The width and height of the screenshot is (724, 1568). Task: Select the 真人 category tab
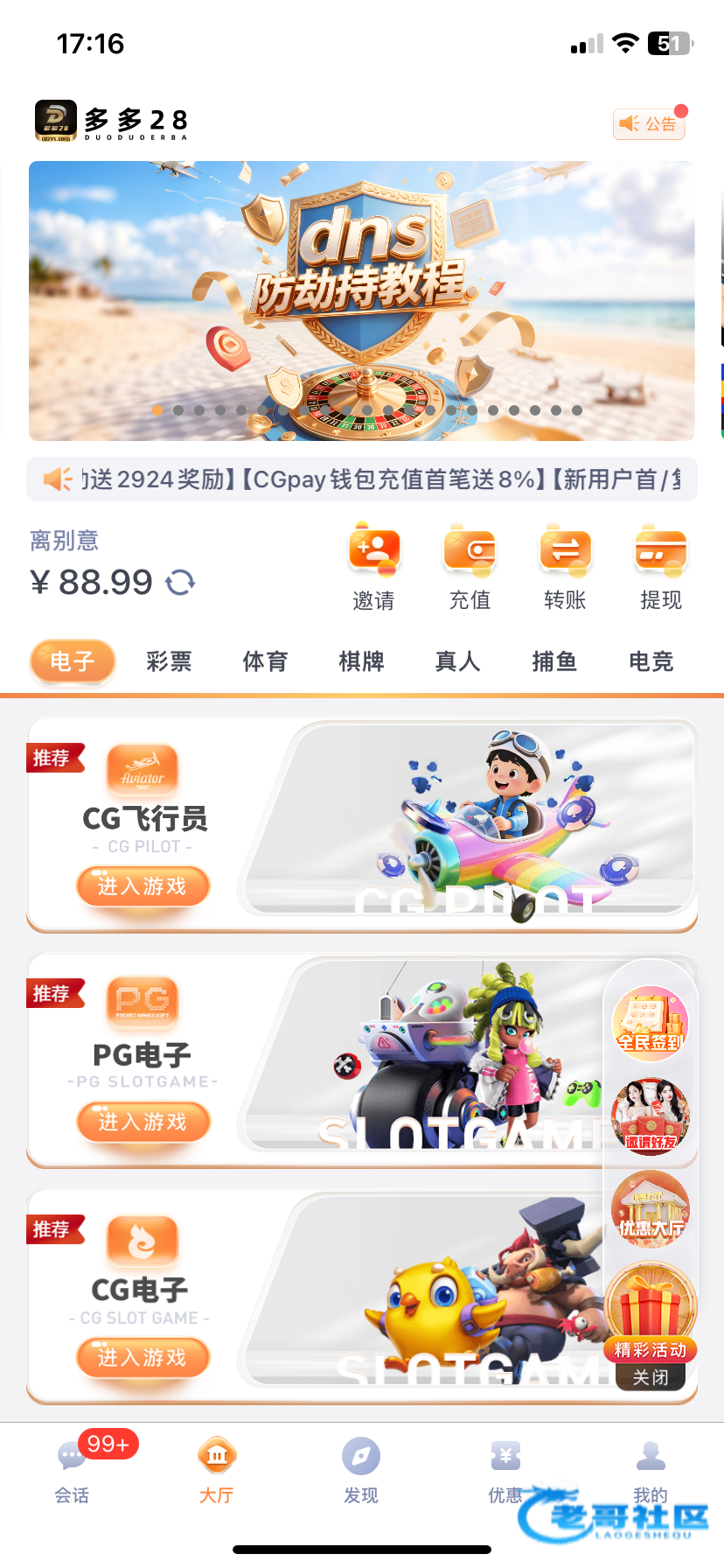[x=457, y=661]
